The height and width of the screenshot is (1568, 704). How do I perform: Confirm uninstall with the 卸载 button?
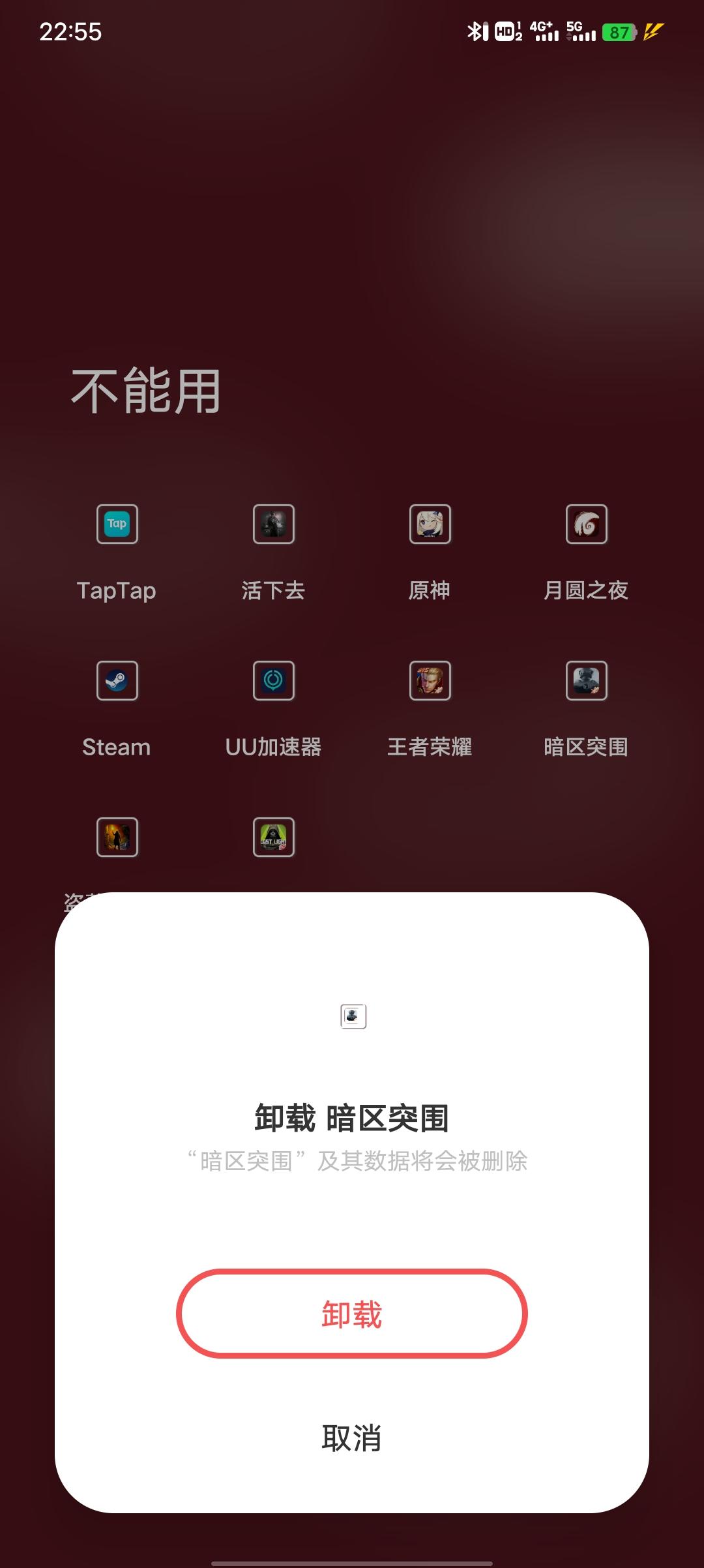[352, 1314]
